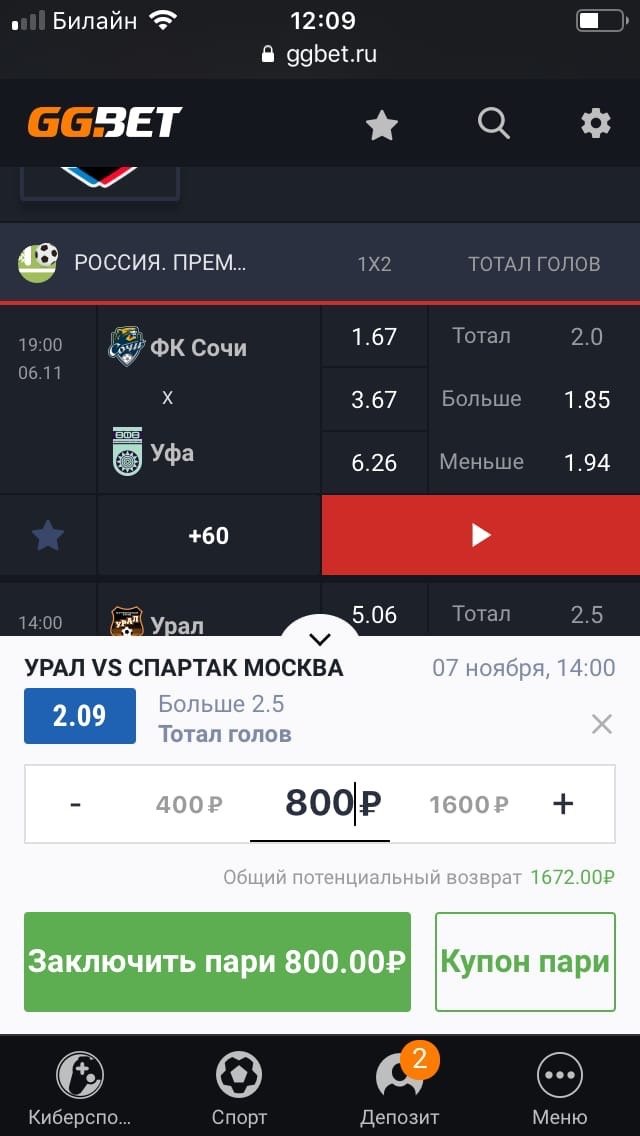The image size is (640, 1136).
Task: Open the search magnifier icon
Action: click(x=493, y=124)
